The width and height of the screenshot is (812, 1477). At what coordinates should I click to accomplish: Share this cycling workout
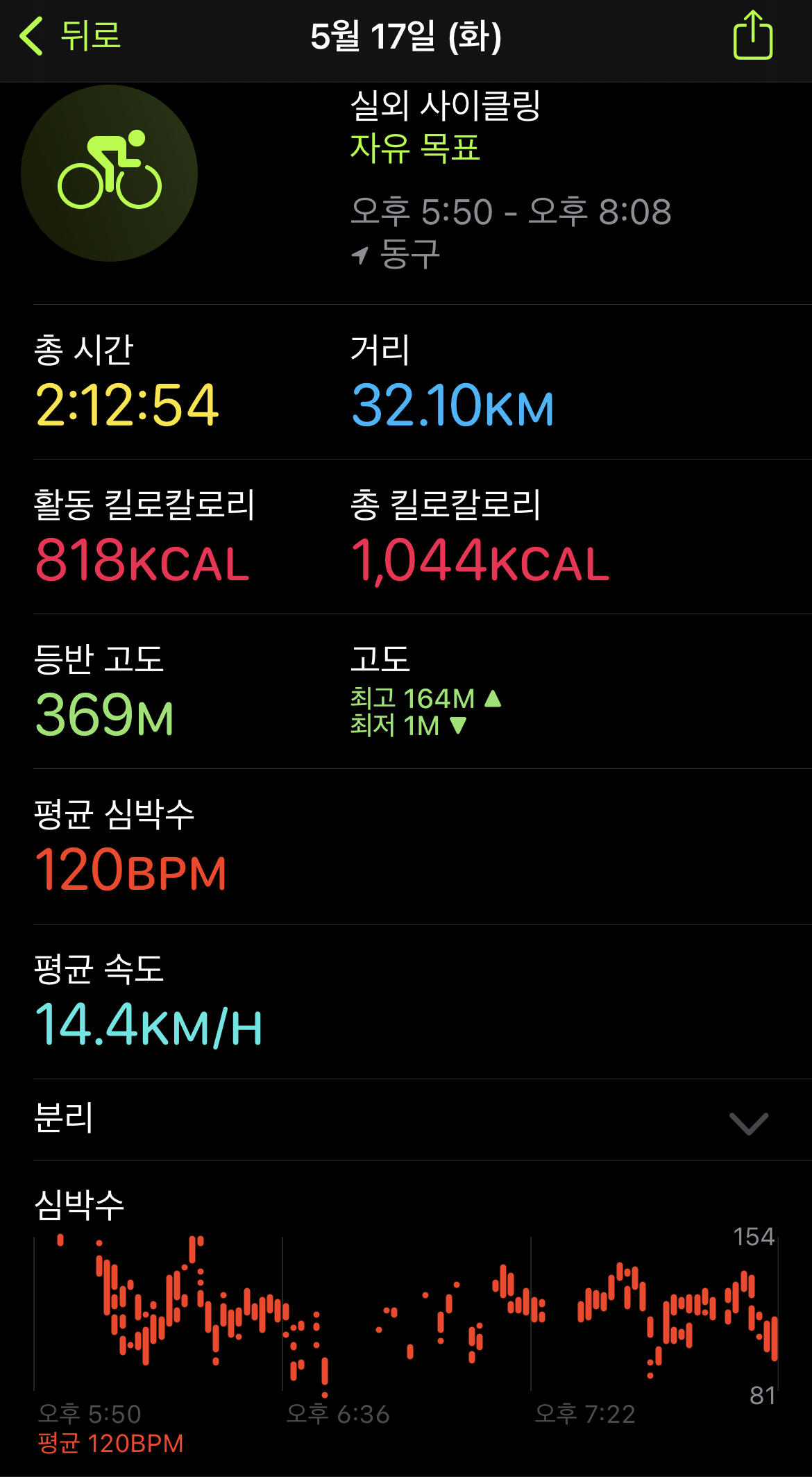[753, 35]
